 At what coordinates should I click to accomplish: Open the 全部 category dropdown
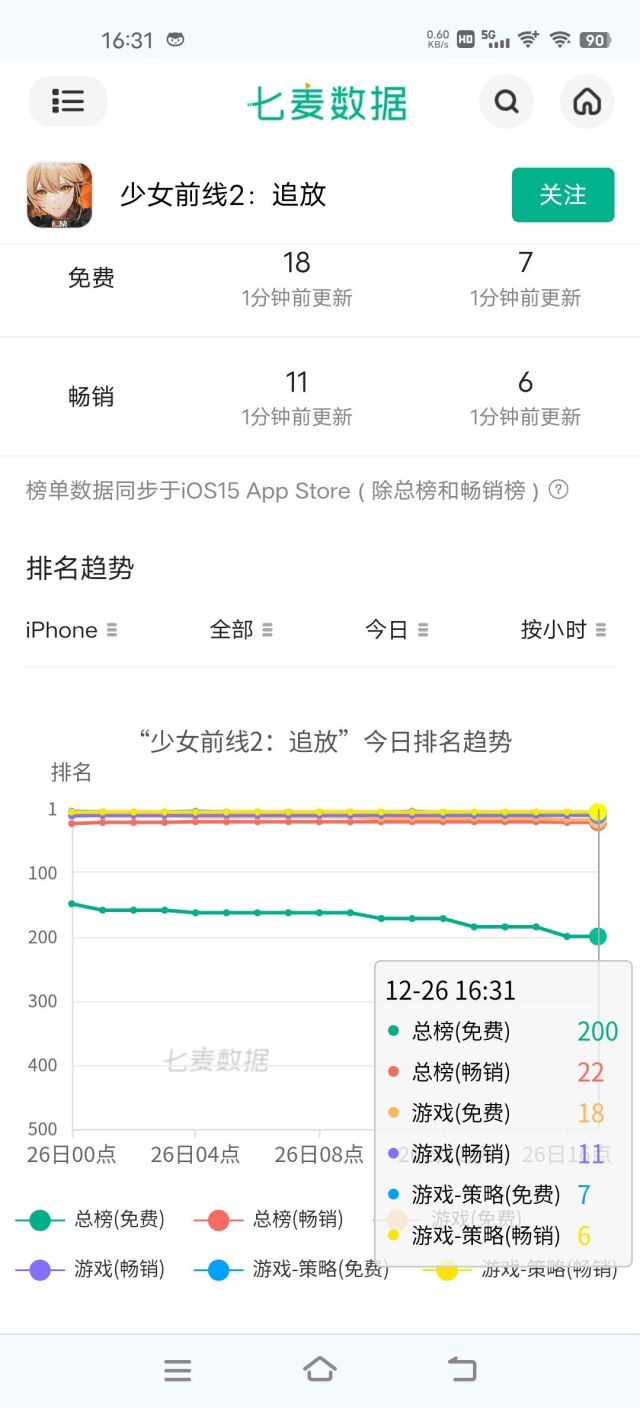point(241,630)
